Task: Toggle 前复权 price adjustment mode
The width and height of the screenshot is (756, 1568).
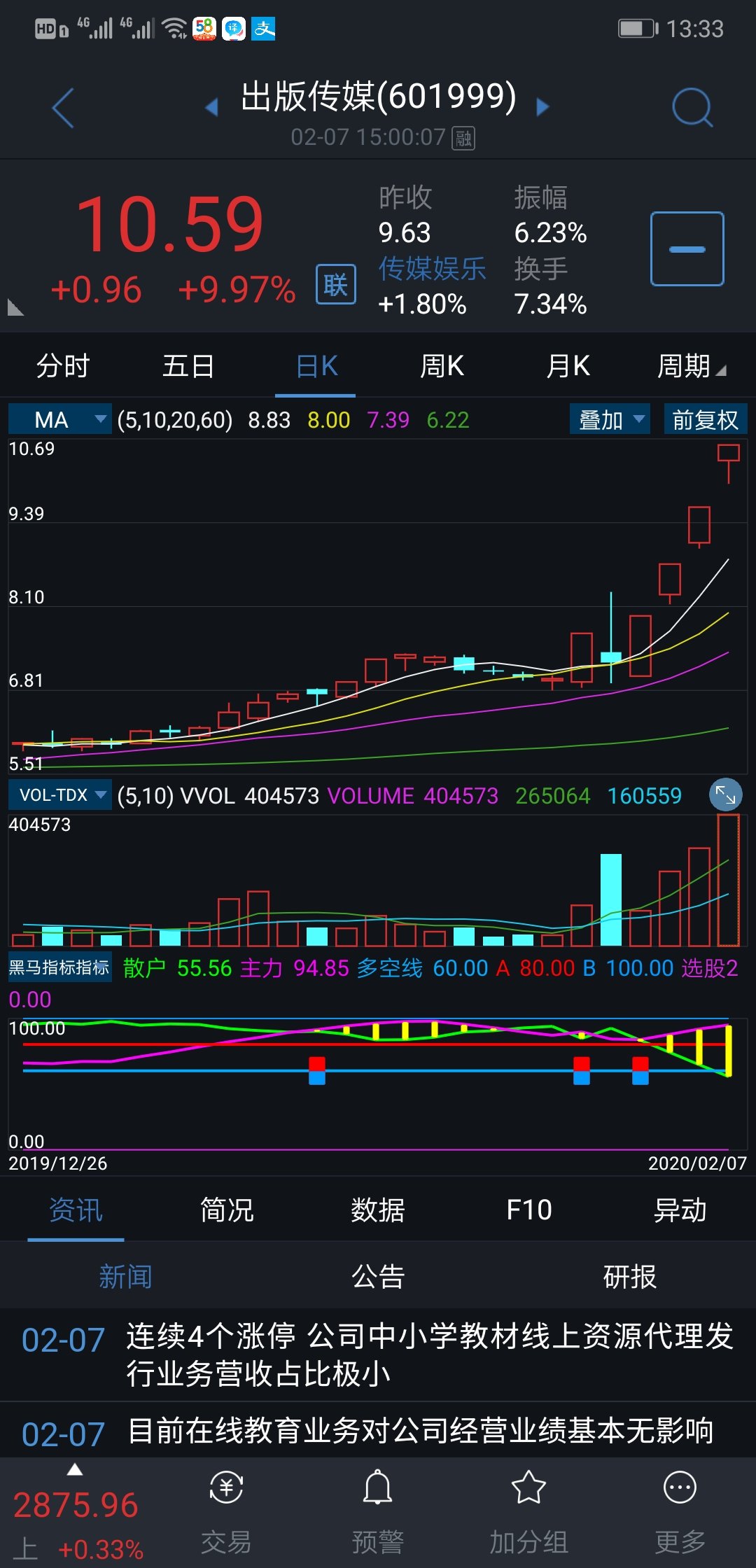Action: point(705,419)
